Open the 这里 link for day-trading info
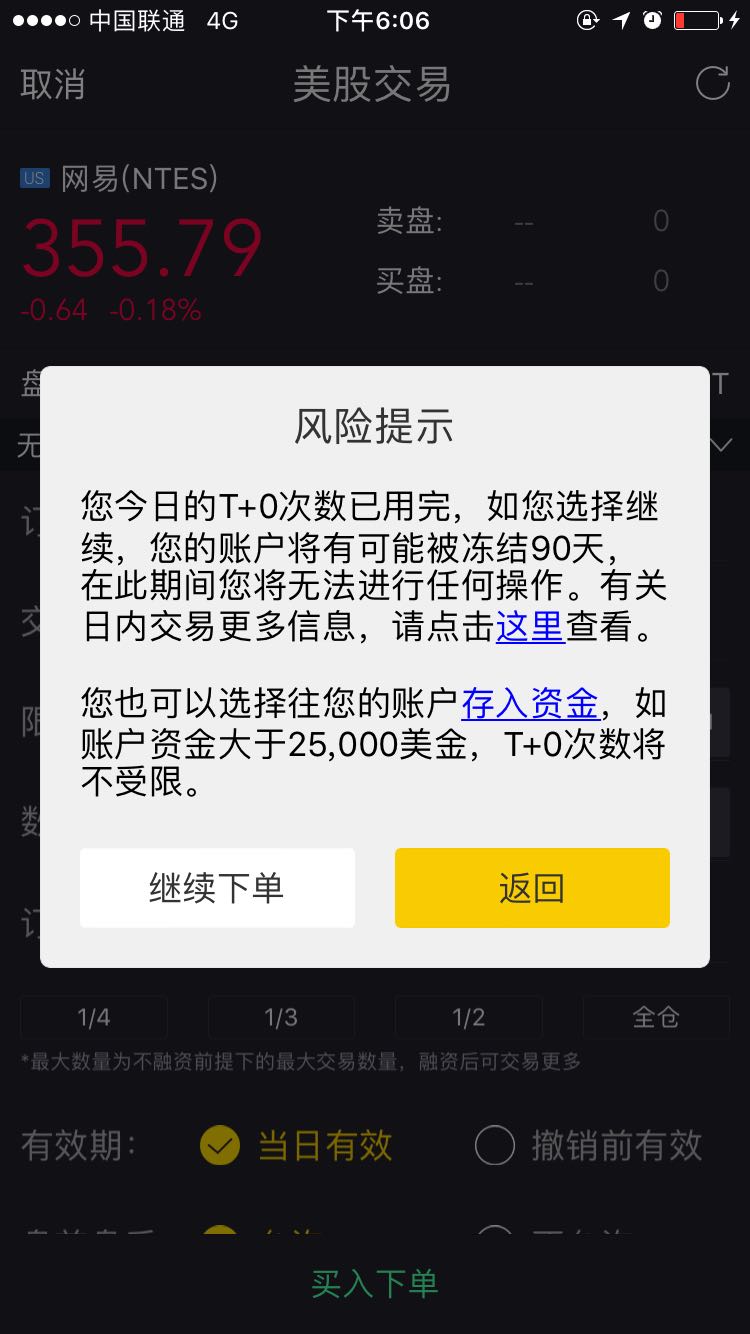 (530, 627)
